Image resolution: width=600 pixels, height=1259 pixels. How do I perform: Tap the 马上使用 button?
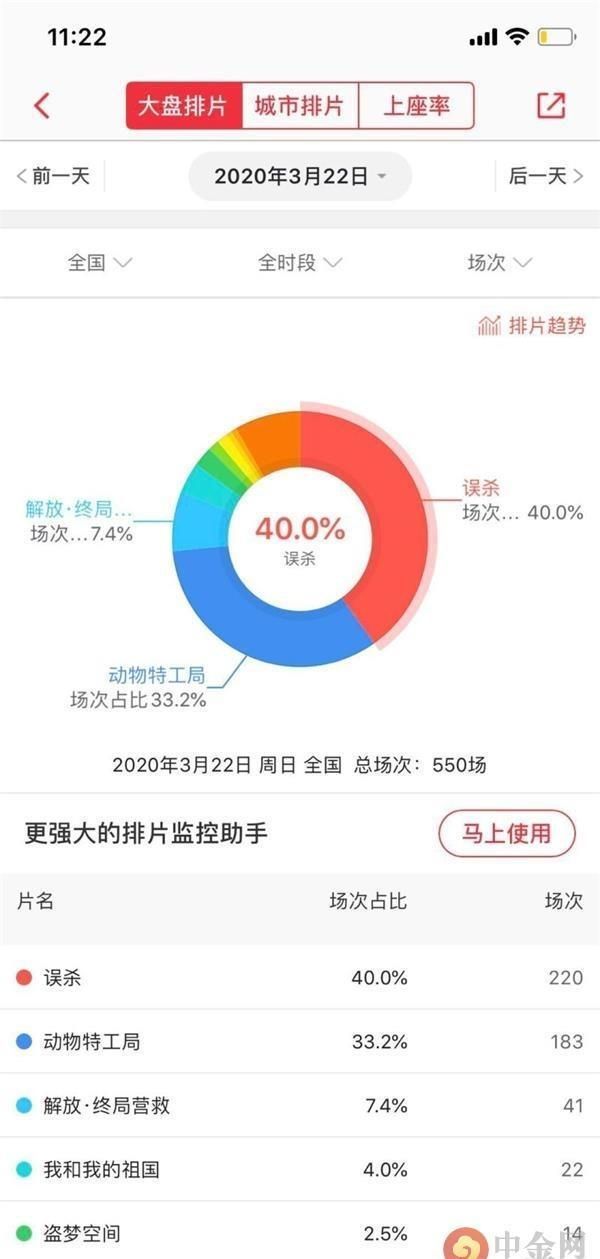click(x=508, y=834)
